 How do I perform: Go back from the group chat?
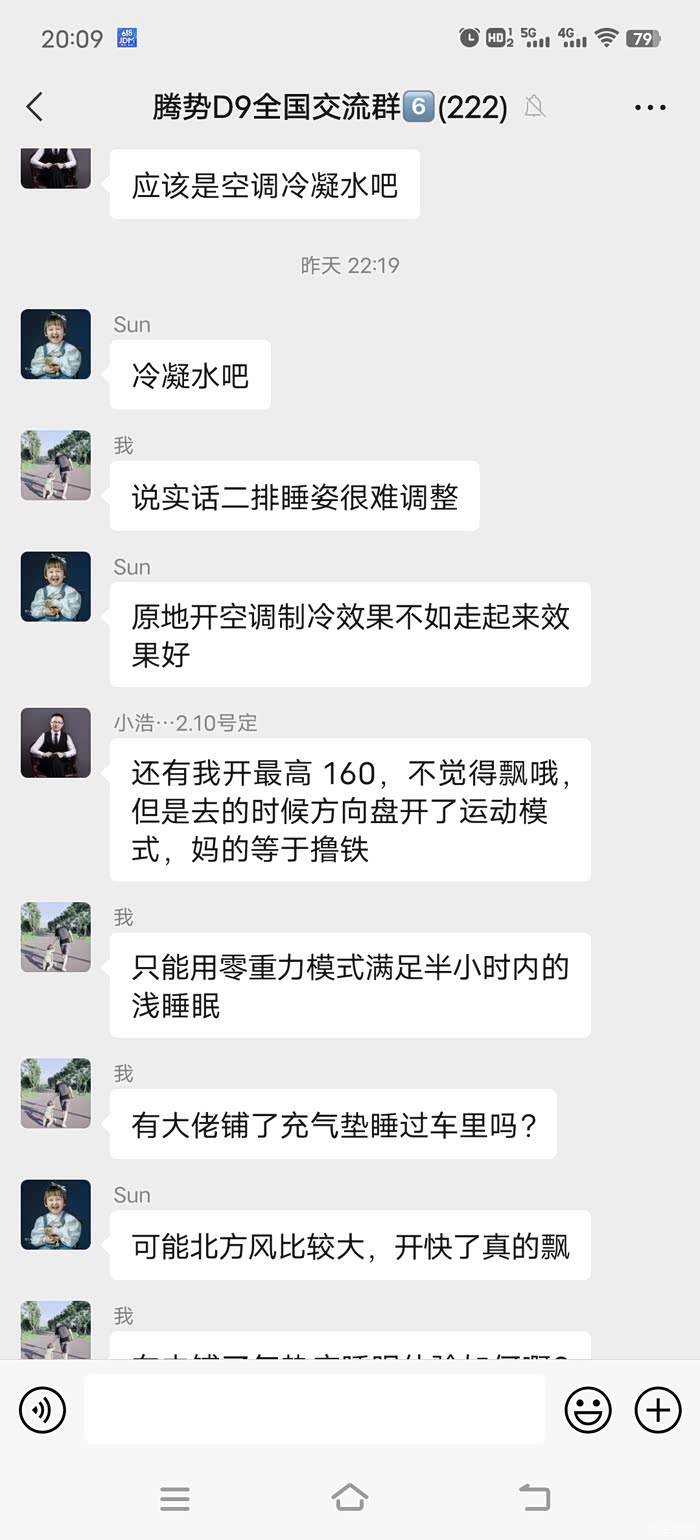35,107
